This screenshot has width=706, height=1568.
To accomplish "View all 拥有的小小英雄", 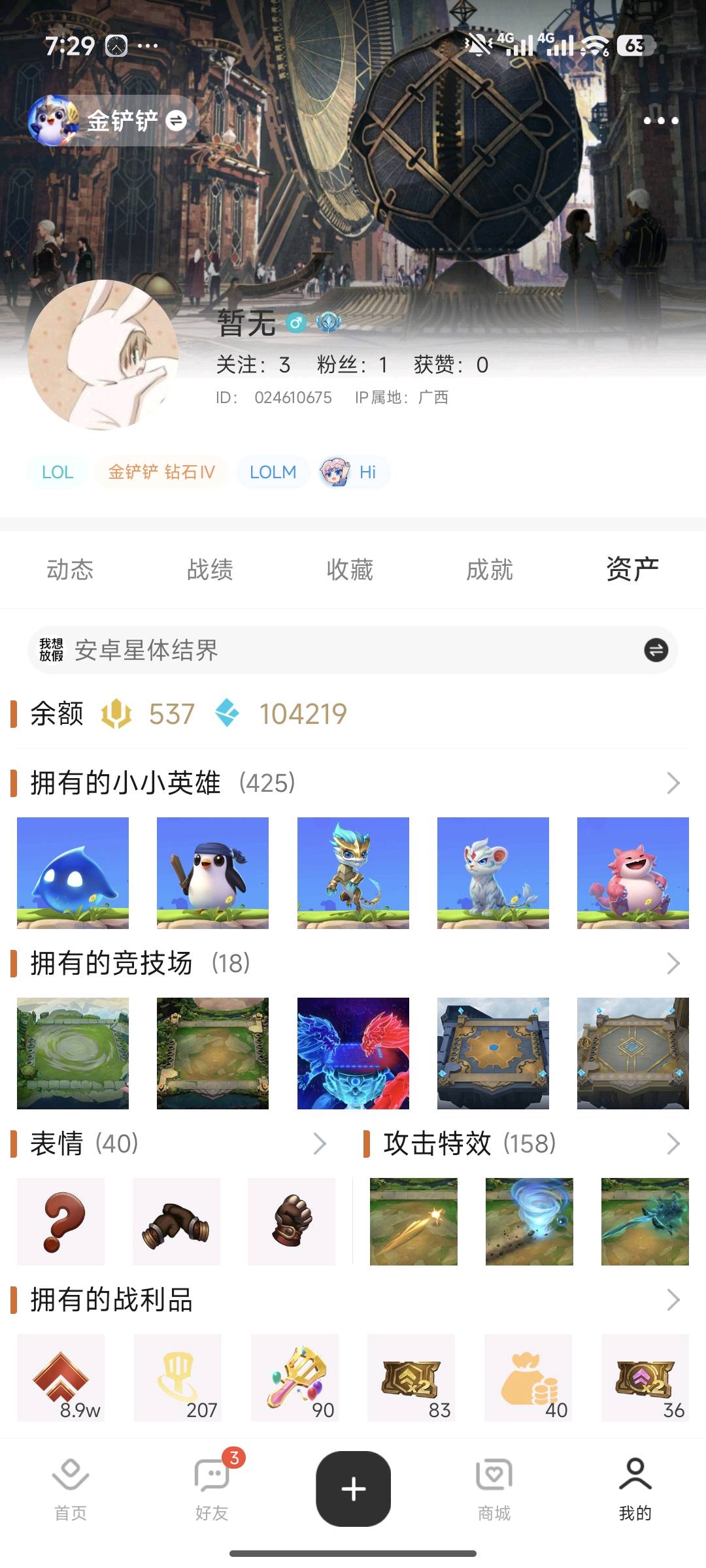I will tap(673, 783).
